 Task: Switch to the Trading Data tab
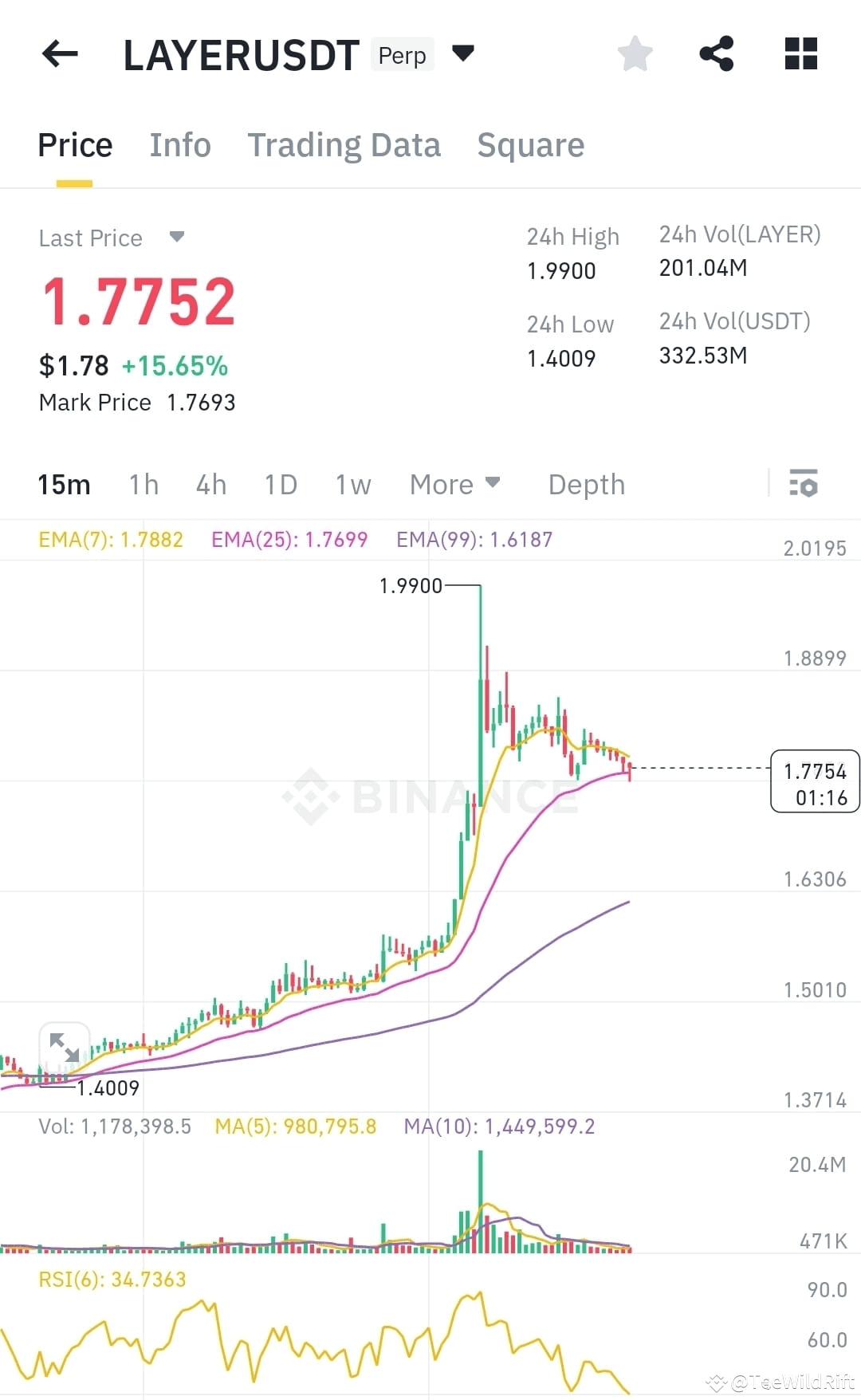click(x=344, y=144)
